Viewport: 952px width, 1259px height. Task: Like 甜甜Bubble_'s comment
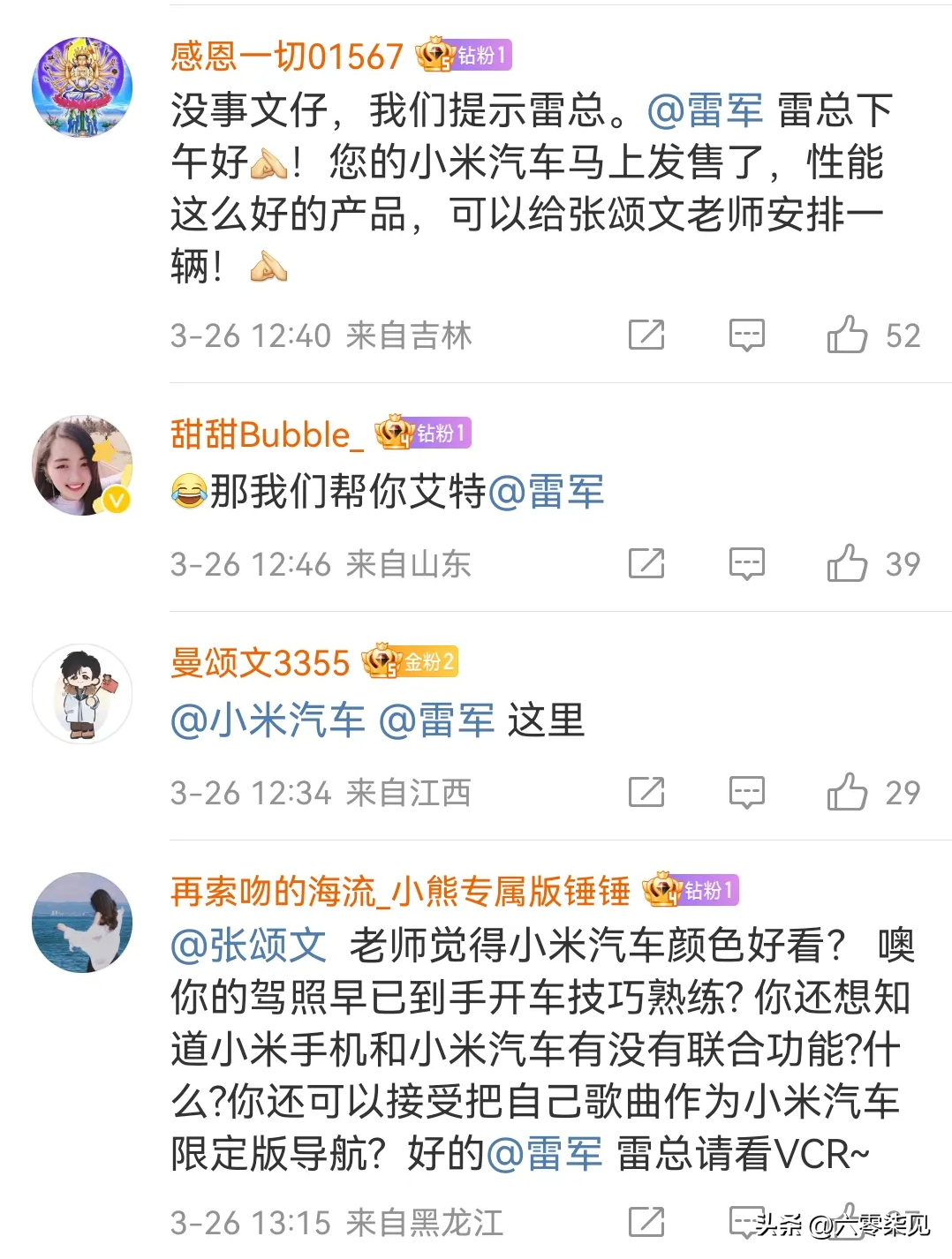[847, 564]
